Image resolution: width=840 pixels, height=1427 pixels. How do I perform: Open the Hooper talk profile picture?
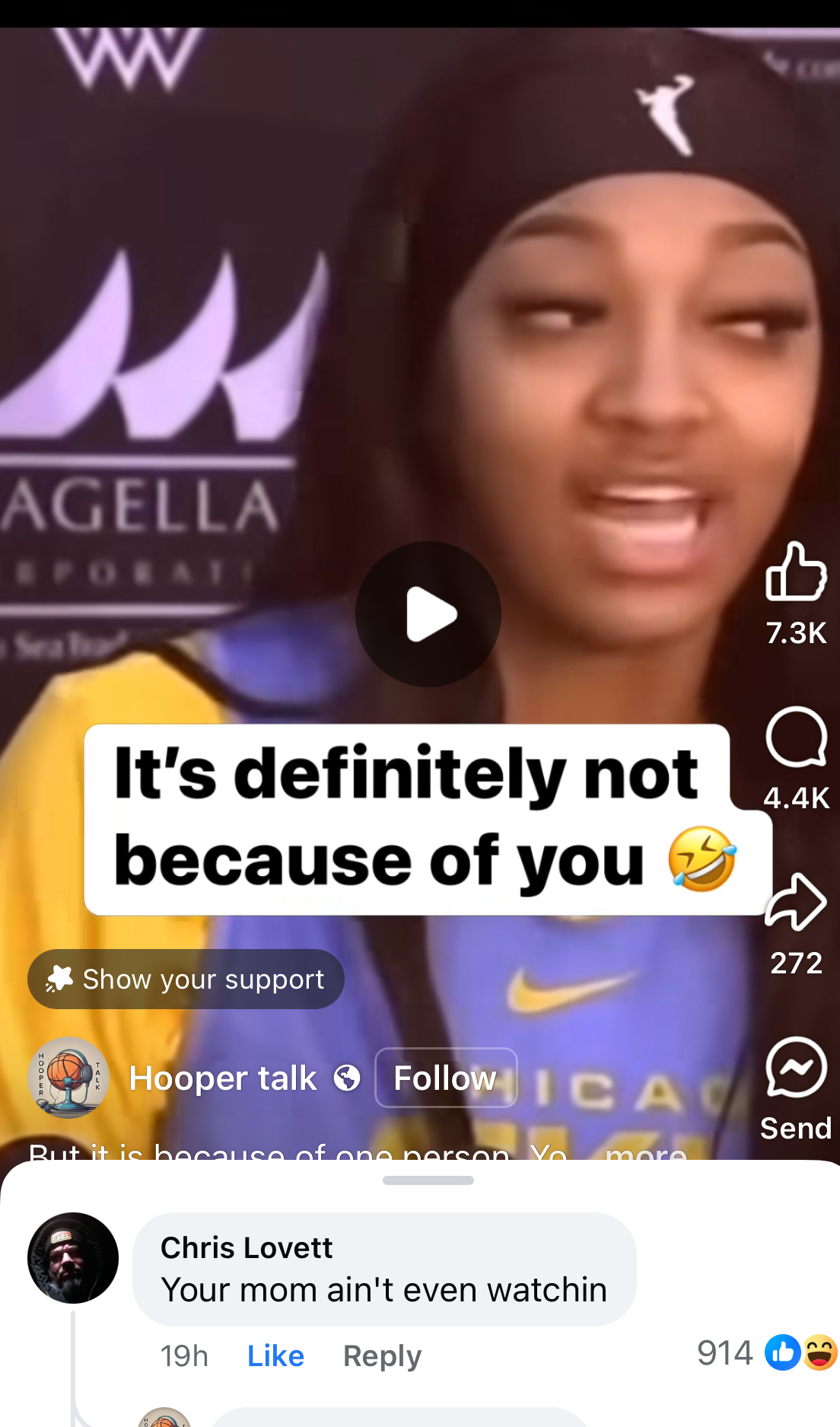(x=68, y=1078)
